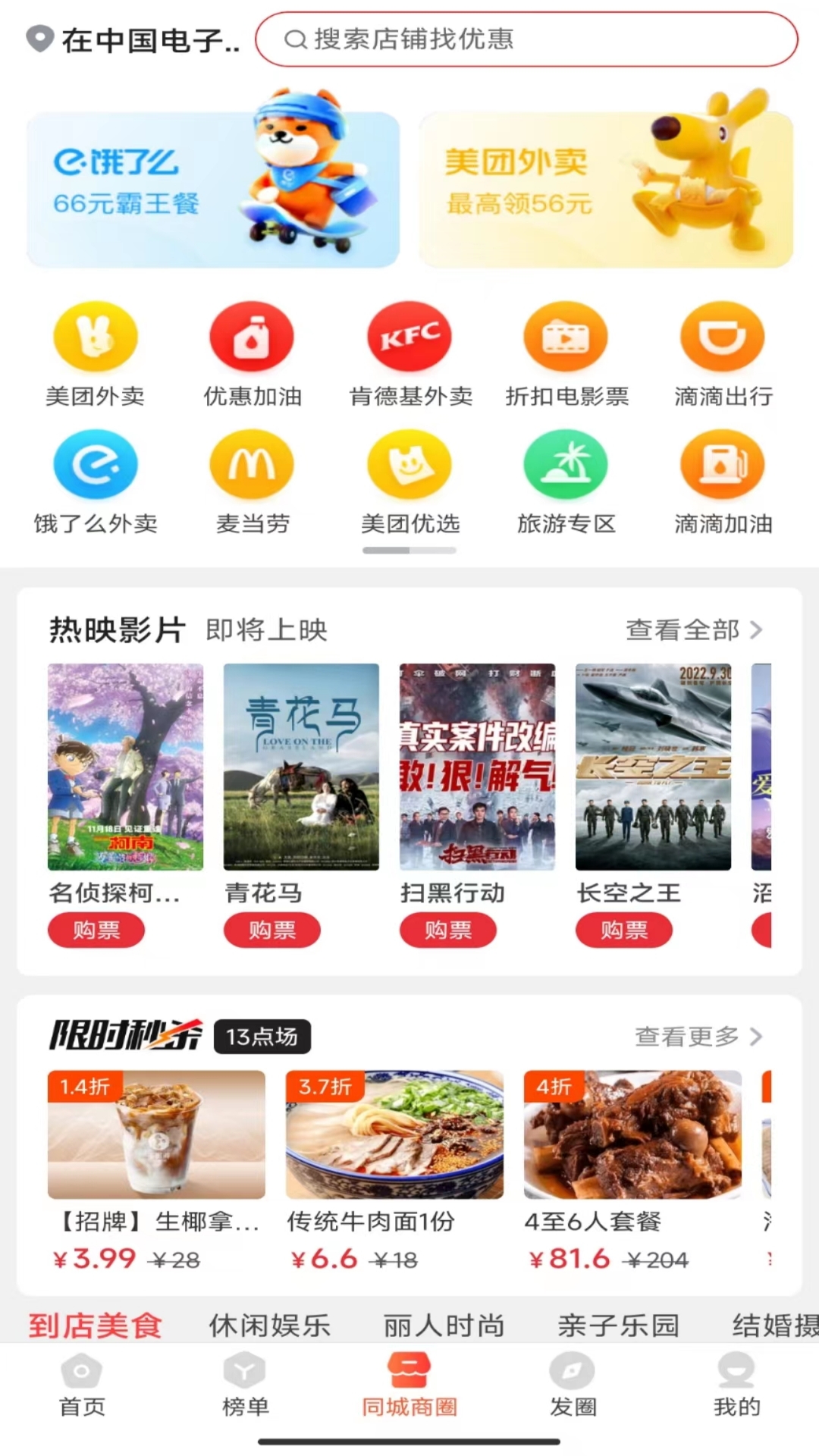The height and width of the screenshot is (1456, 819).
Task: Open the 饿了么 66元霸王餐 banner
Action: (213, 190)
